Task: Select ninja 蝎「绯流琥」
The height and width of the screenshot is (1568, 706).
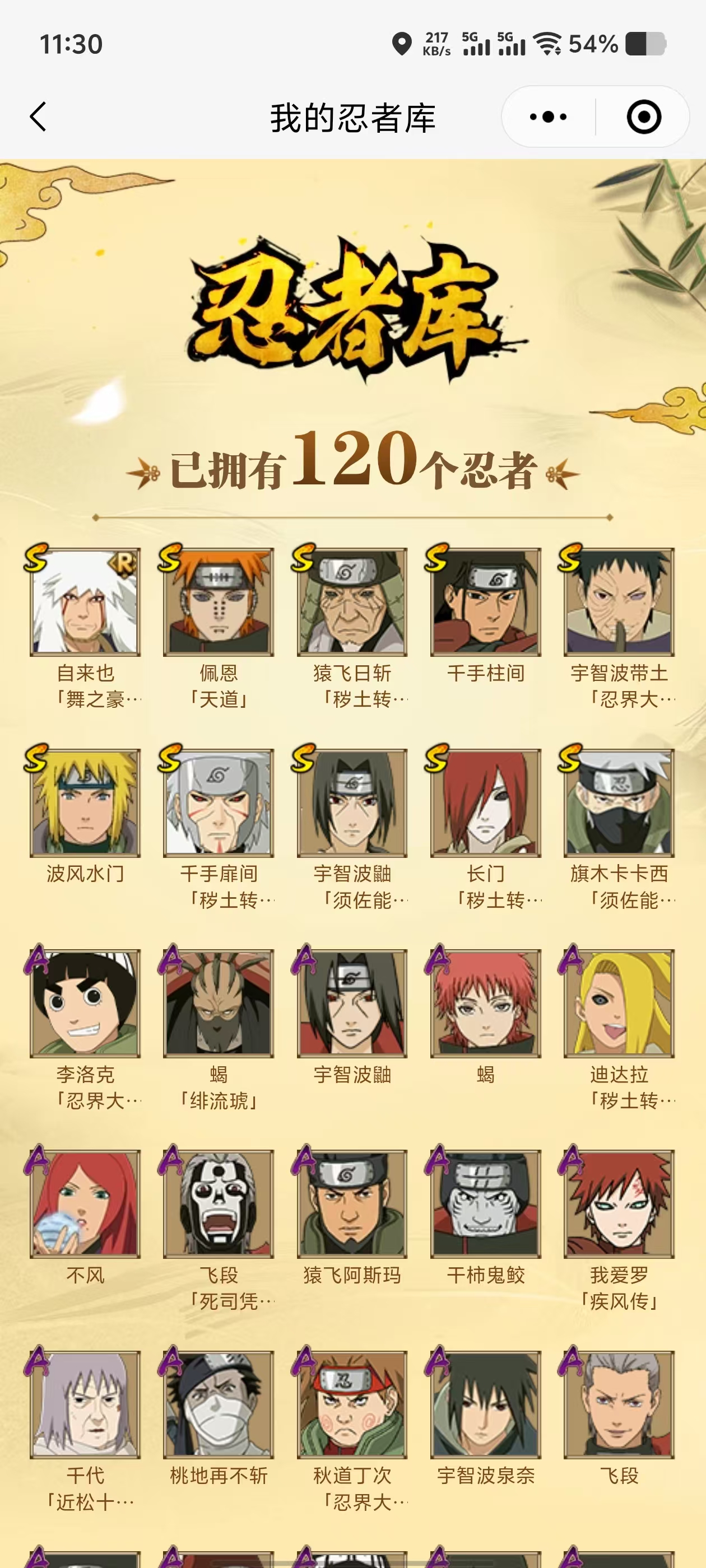Action: click(x=218, y=1002)
